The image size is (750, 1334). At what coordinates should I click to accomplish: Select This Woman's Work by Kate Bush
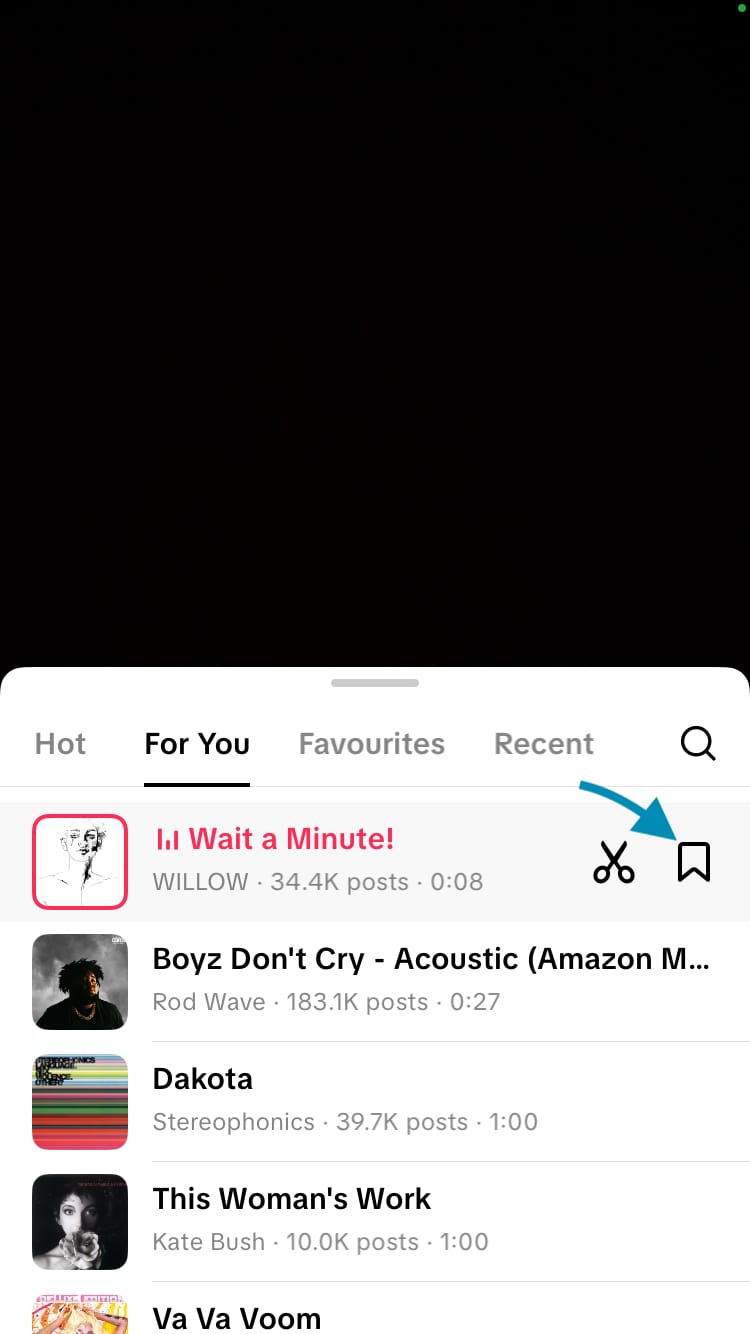point(320,1220)
